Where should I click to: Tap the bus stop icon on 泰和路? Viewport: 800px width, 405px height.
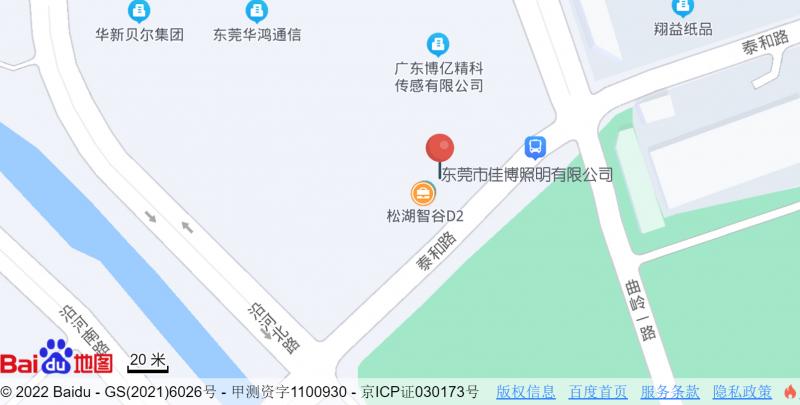(535, 148)
